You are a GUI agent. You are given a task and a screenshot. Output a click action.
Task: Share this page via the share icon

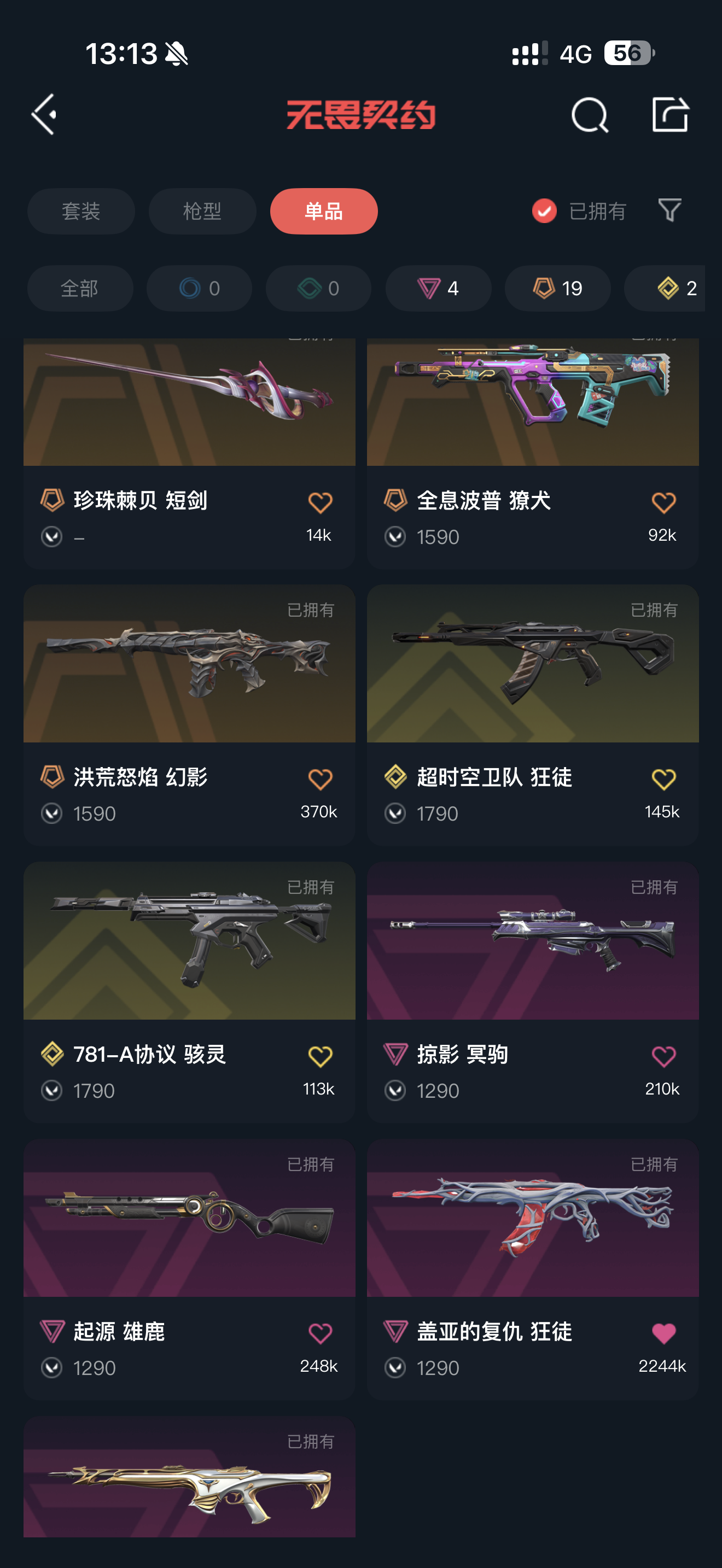coord(669,114)
